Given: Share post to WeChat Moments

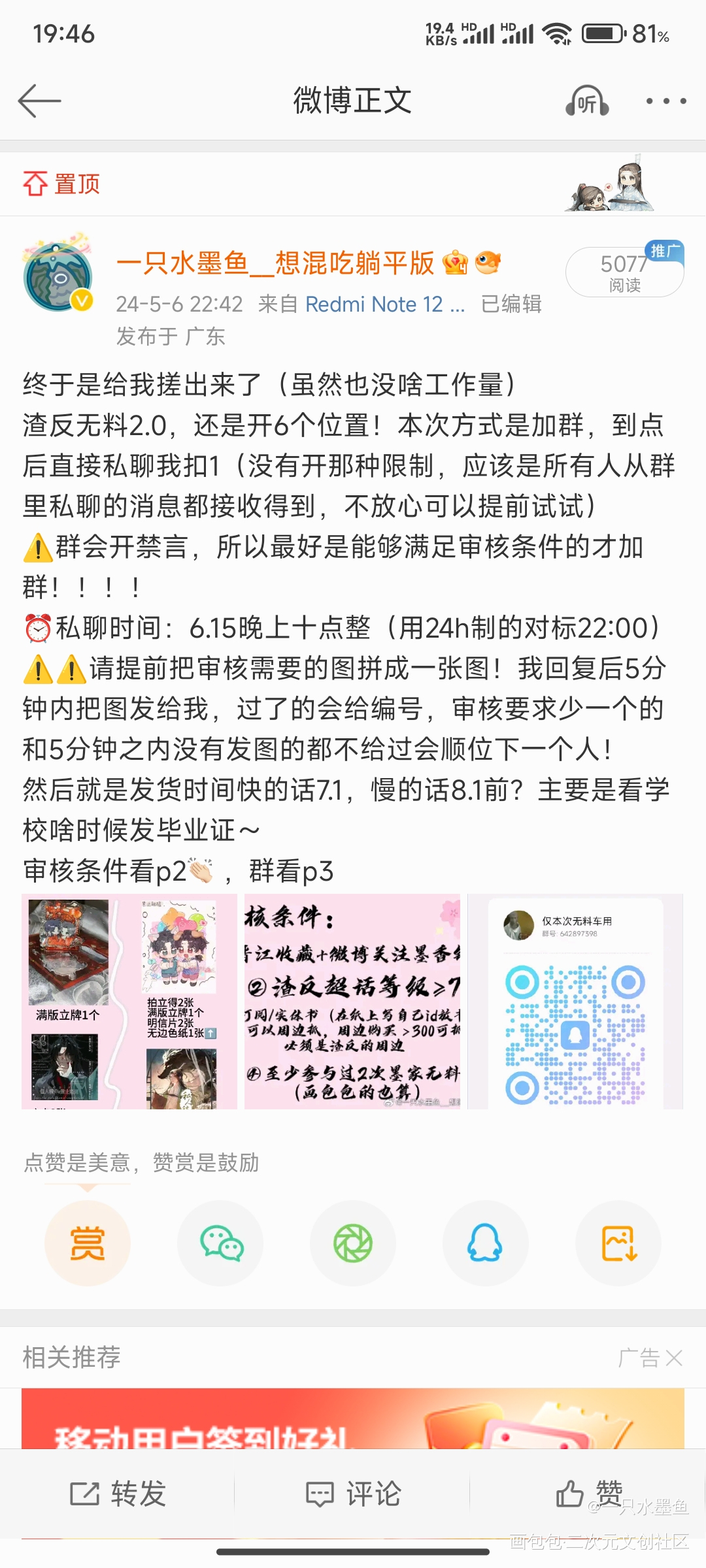Looking at the screenshot, I should (x=353, y=1243).
